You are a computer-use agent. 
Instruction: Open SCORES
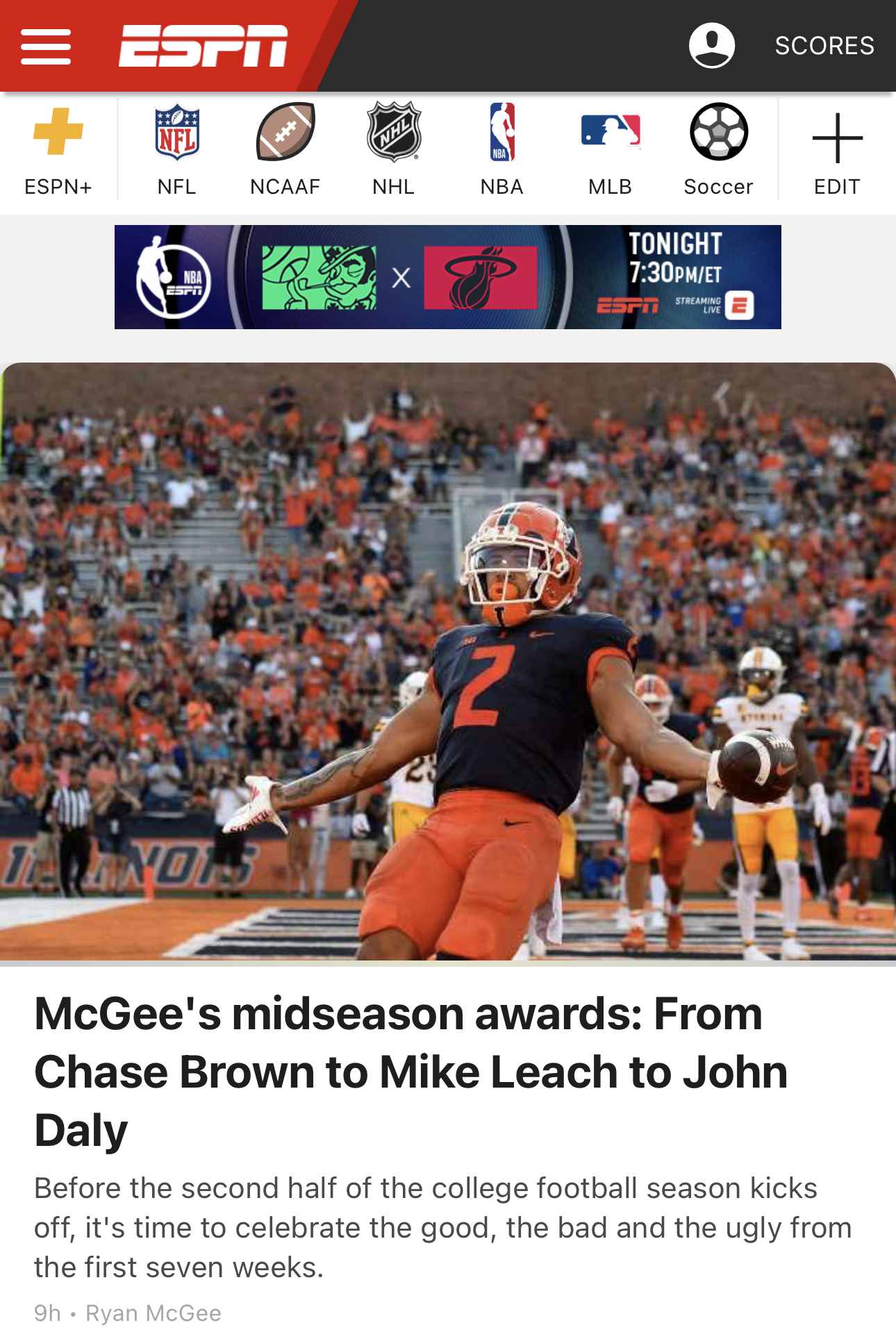coord(824,46)
